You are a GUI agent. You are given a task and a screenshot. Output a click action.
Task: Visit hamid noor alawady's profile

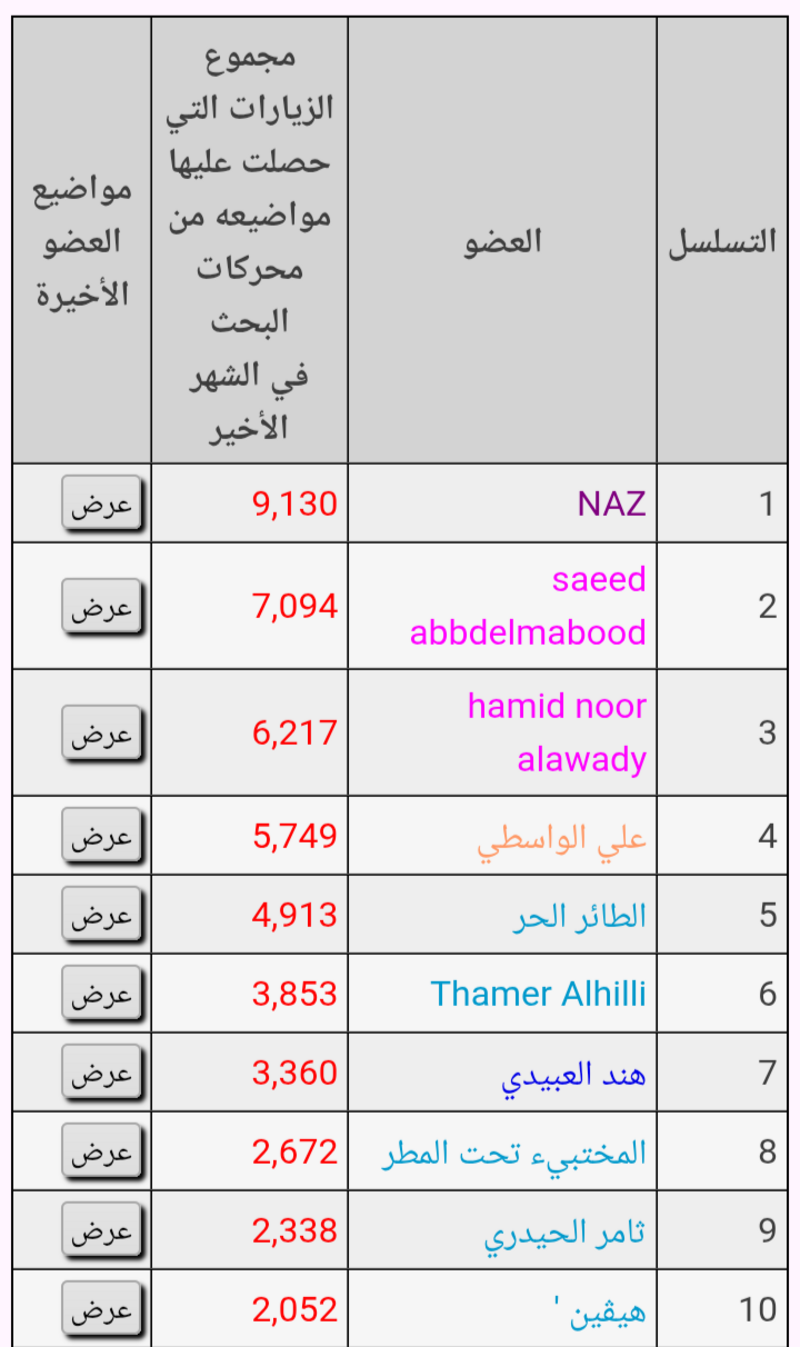[556, 733]
